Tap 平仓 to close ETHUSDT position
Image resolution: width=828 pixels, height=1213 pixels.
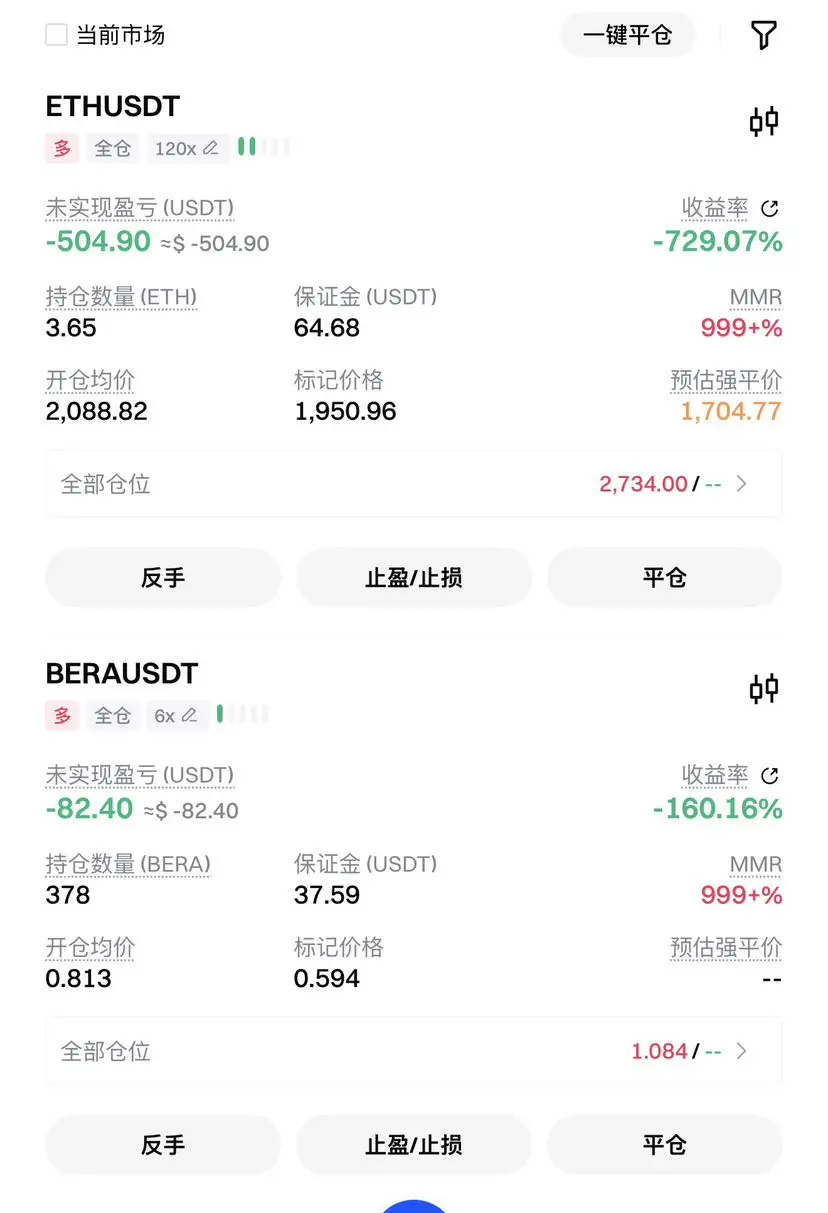pyautogui.click(x=664, y=578)
